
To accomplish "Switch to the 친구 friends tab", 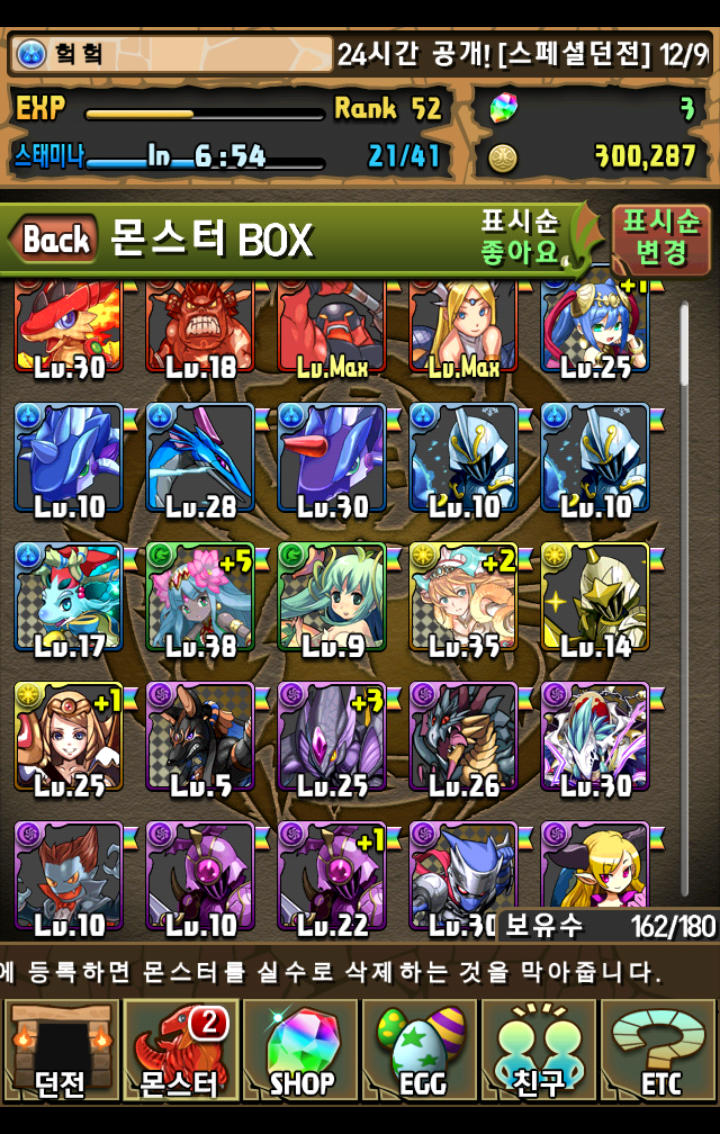I will [x=539, y=1050].
